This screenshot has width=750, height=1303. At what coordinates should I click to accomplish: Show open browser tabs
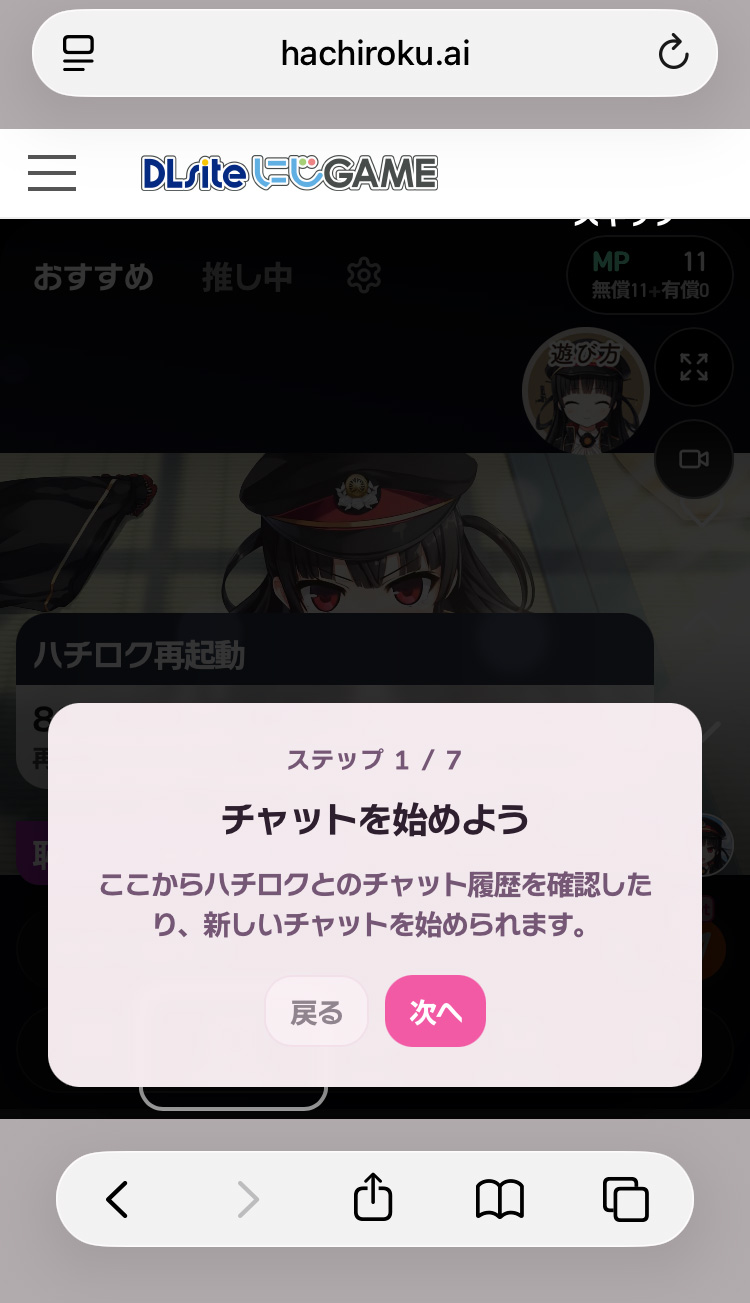pos(626,1198)
